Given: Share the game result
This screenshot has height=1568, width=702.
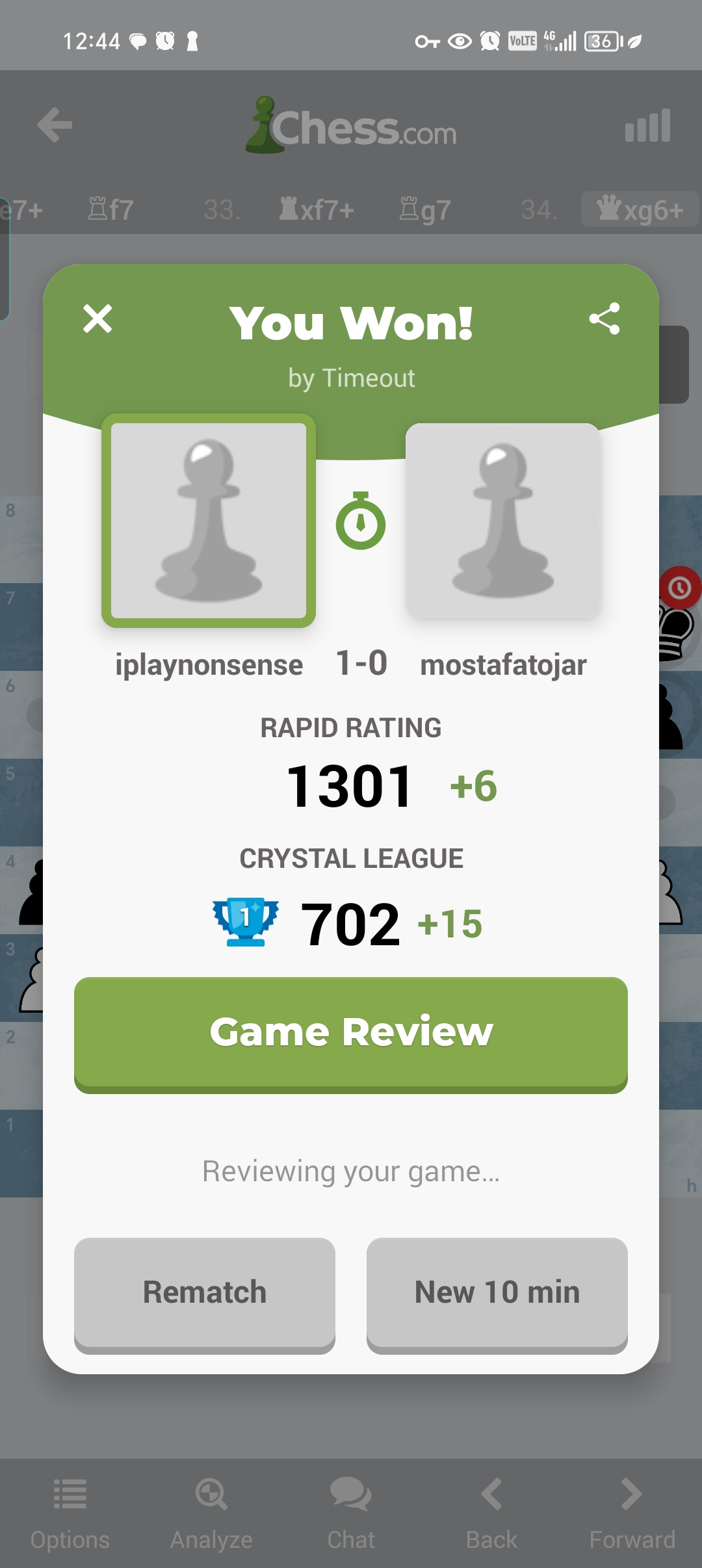Looking at the screenshot, I should click(x=604, y=319).
